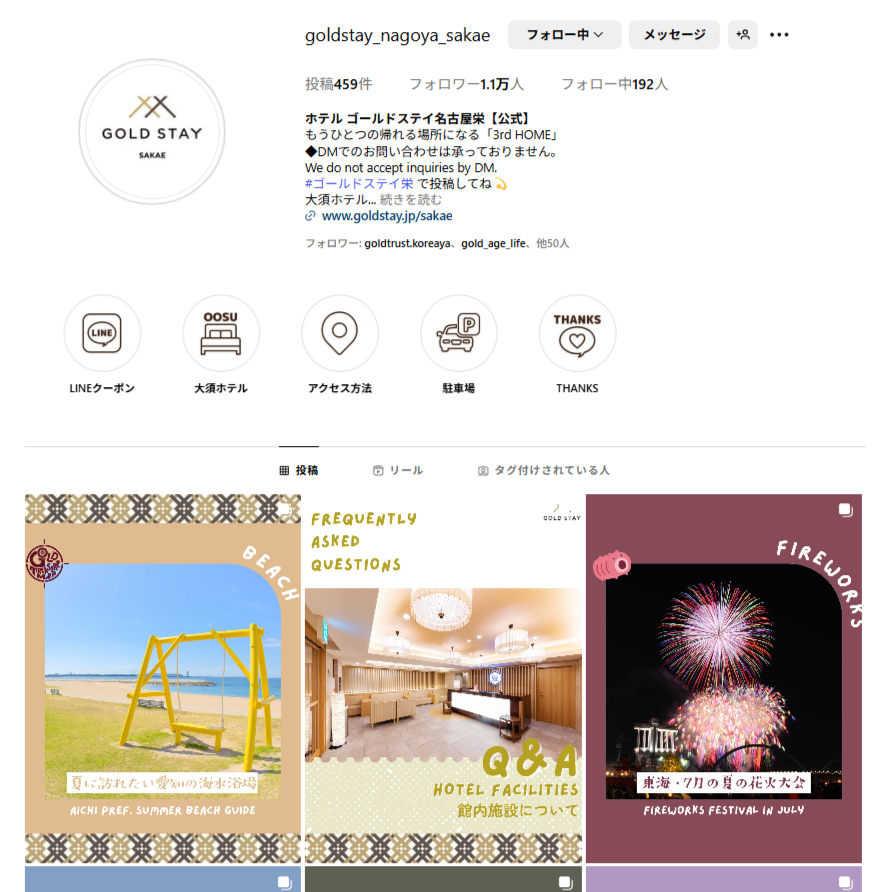Open the three-dot overflow menu

click(779, 35)
